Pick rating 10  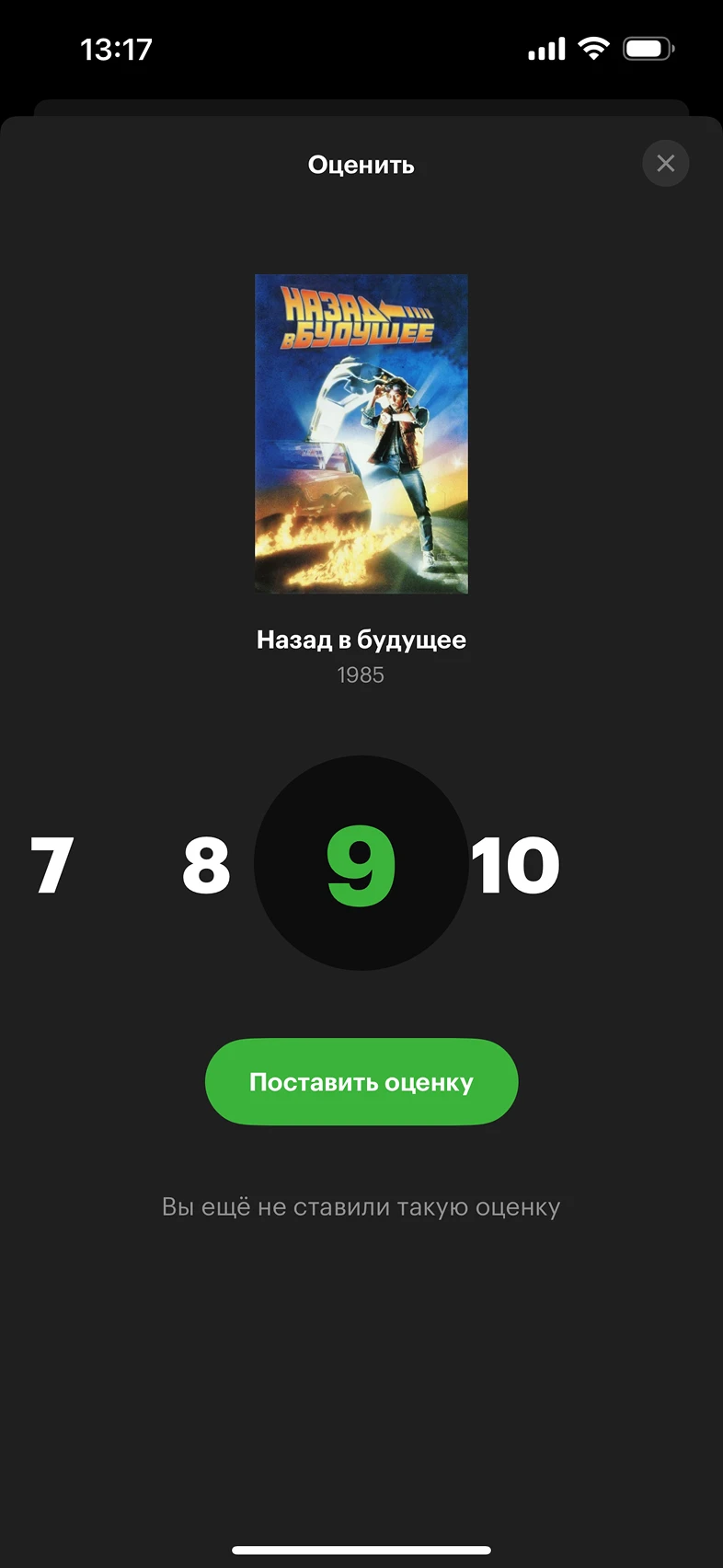click(515, 864)
